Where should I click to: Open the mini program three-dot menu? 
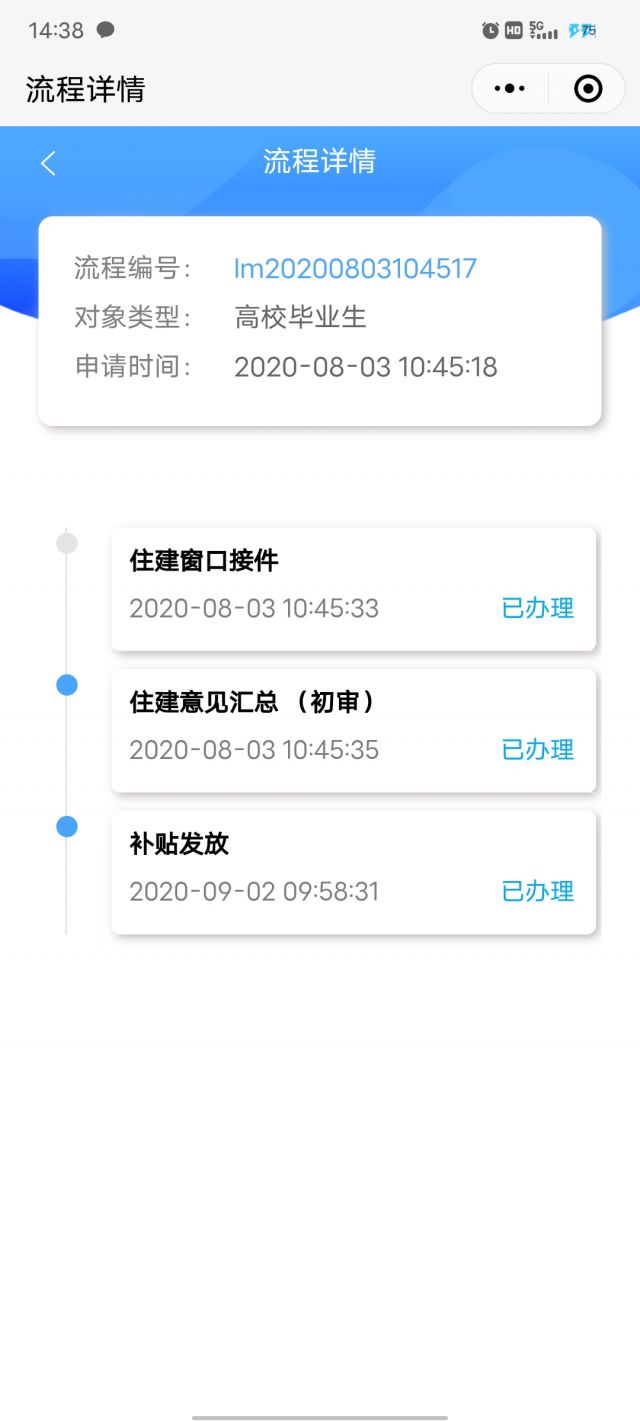tap(510, 89)
